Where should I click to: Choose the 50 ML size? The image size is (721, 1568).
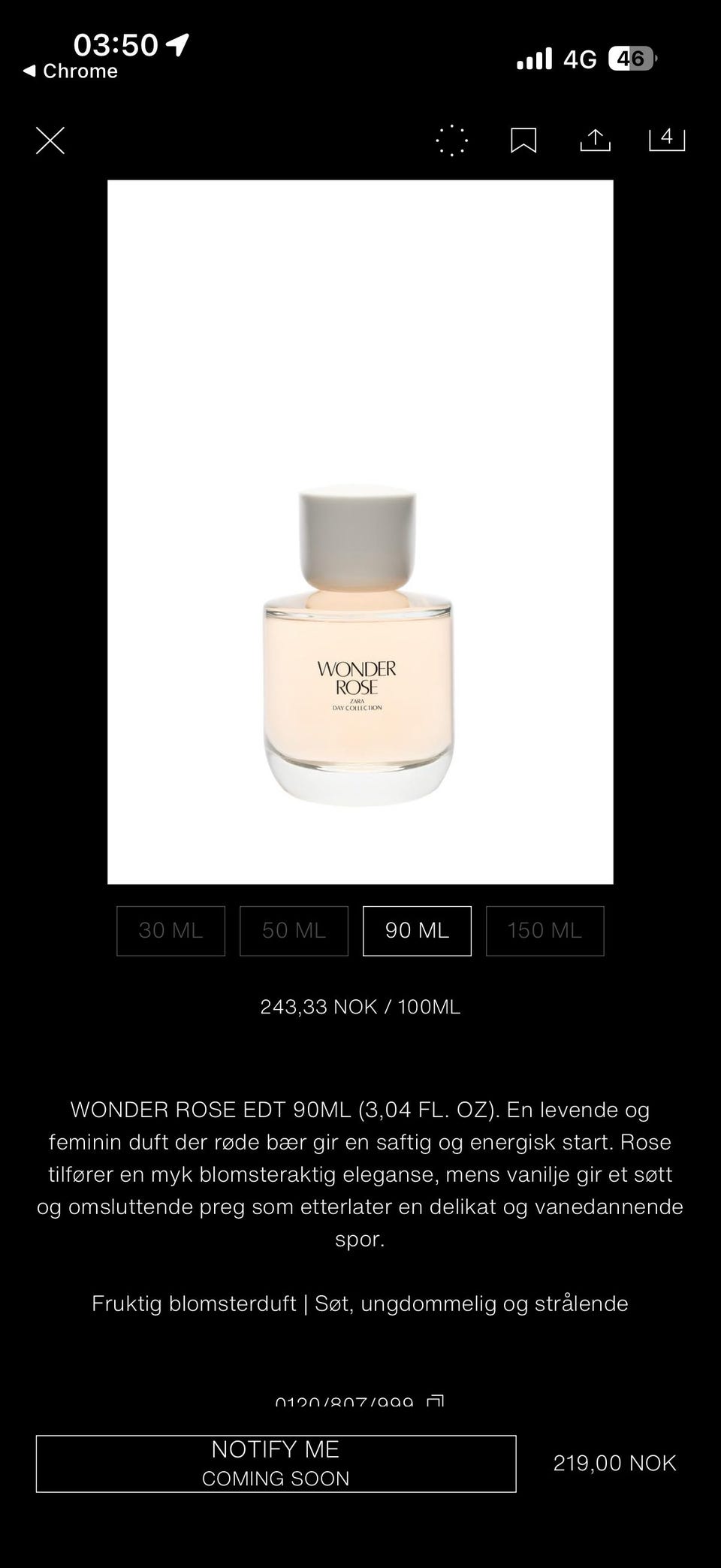(x=294, y=931)
